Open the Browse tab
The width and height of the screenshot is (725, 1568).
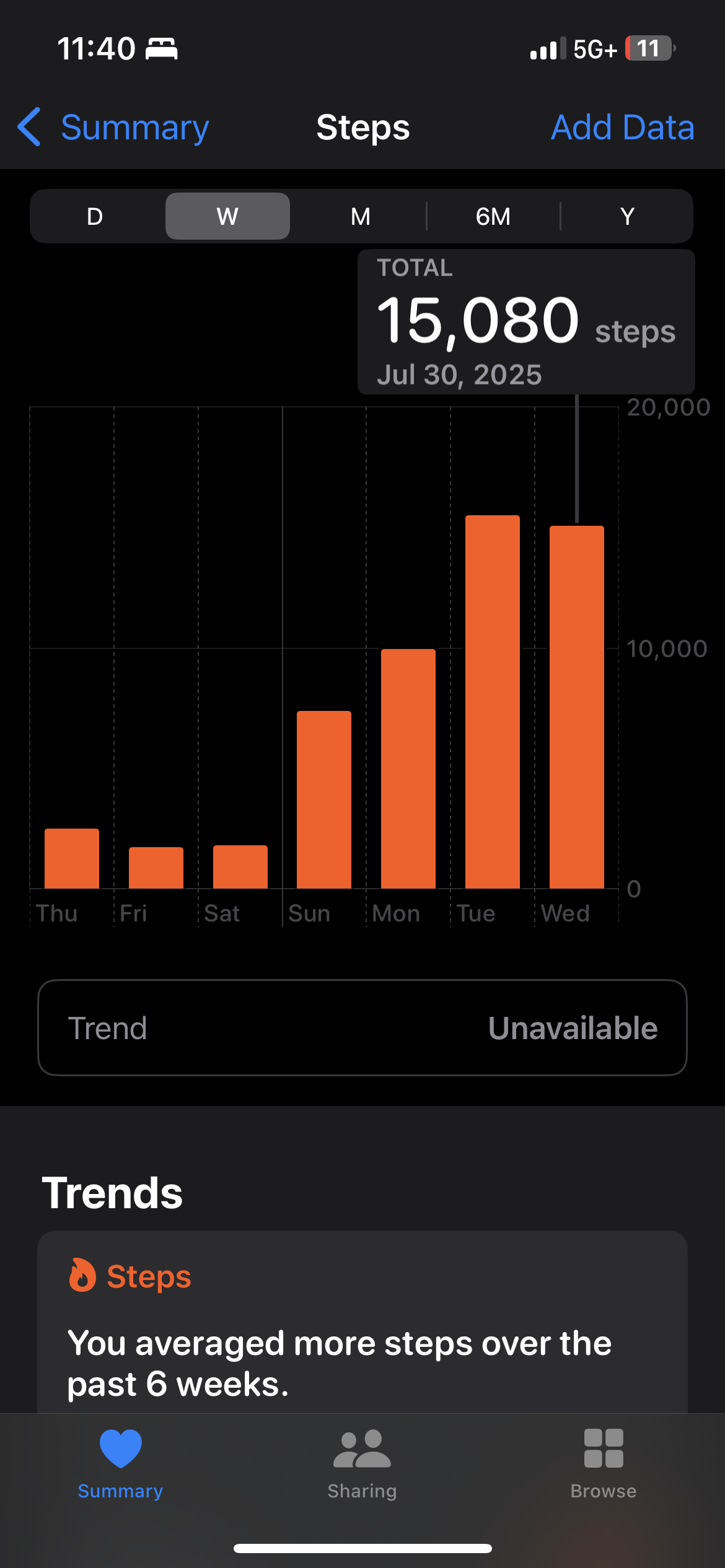[x=604, y=1464]
